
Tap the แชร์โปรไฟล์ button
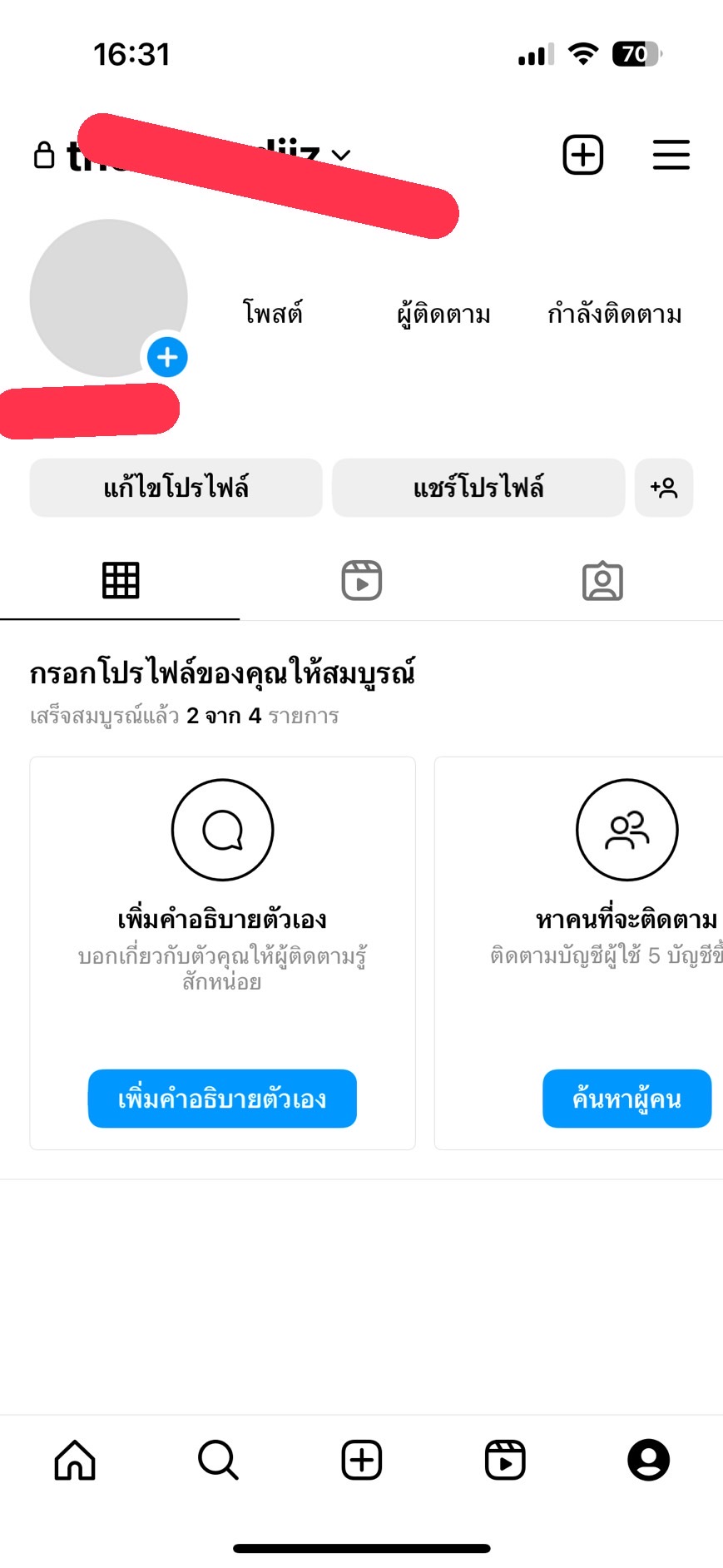(x=478, y=488)
